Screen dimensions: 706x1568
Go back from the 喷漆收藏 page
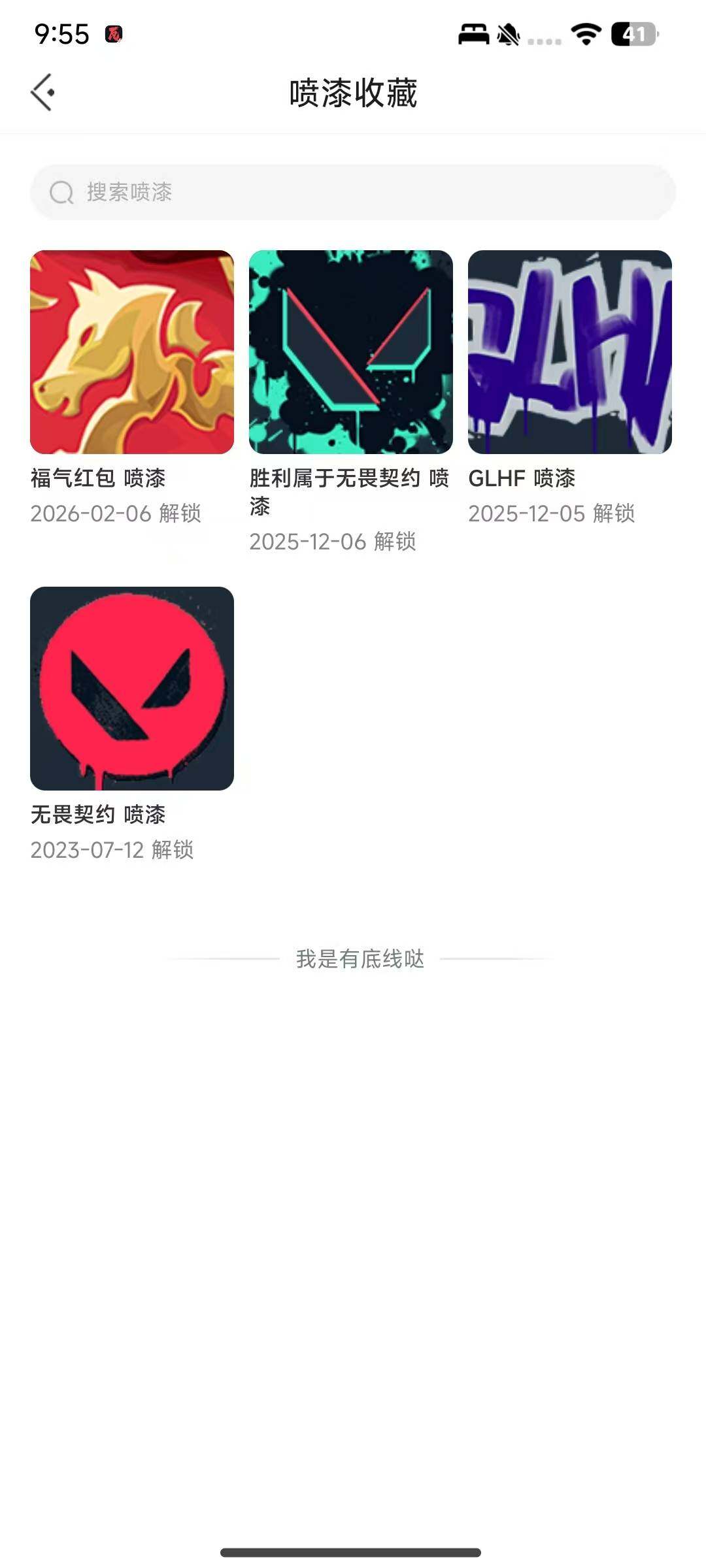(43, 93)
